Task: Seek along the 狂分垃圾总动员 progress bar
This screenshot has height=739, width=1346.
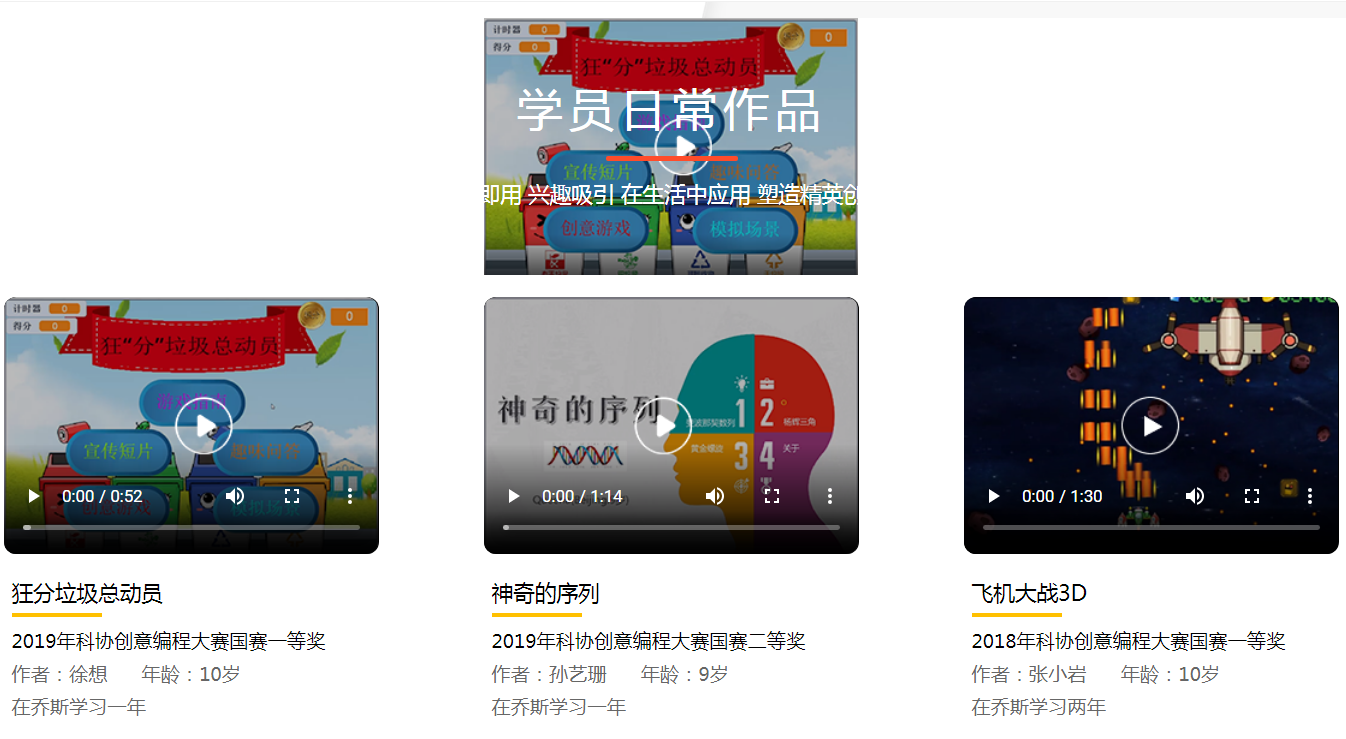Action: pos(191,527)
